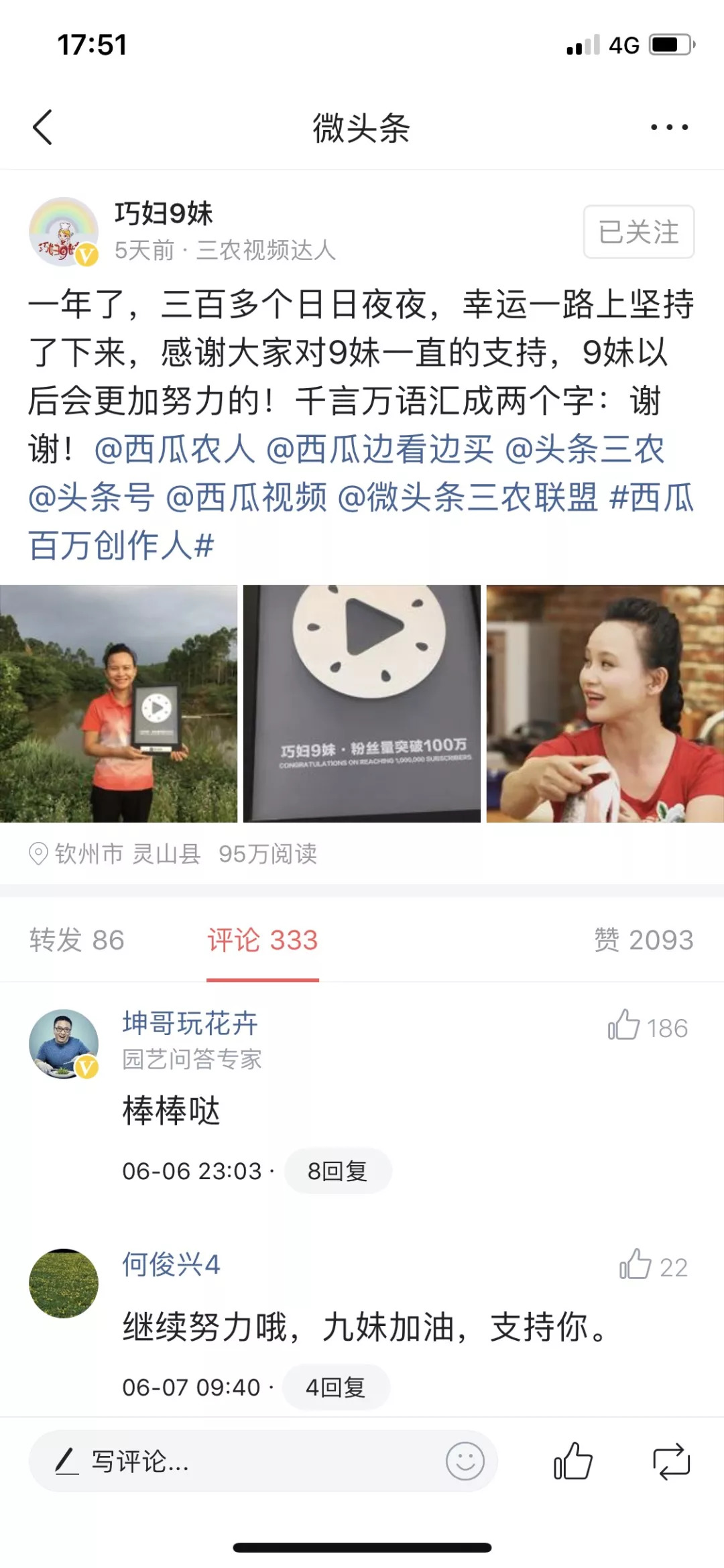Image resolution: width=724 pixels, height=1568 pixels.
Task: Open 8回复 under 坤哥玩花卉's comment
Action: click(337, 1171)
